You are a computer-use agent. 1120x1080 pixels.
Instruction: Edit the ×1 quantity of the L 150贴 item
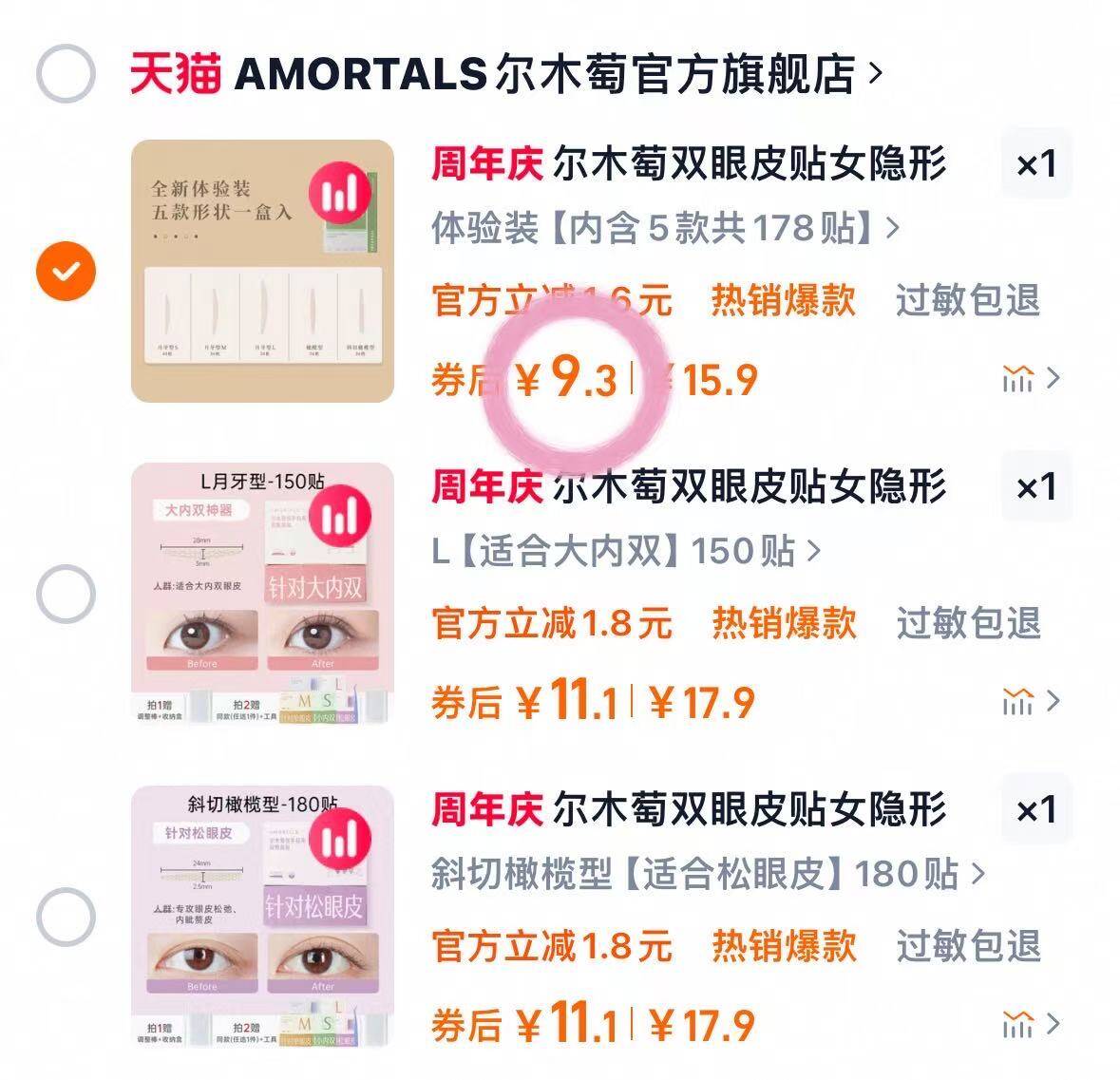tap(1035, 488)
